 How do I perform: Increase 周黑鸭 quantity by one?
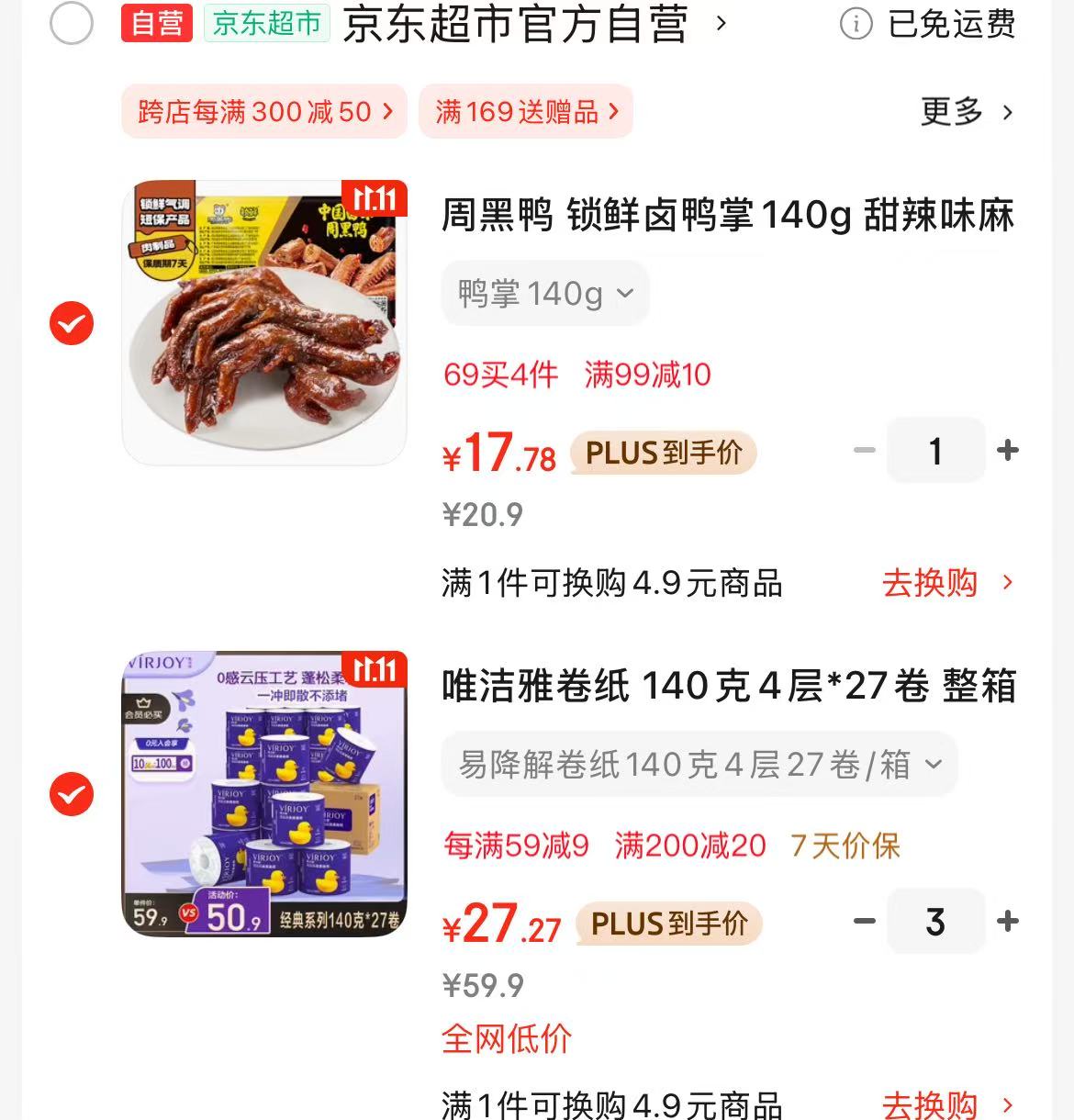click(1008, 451)
